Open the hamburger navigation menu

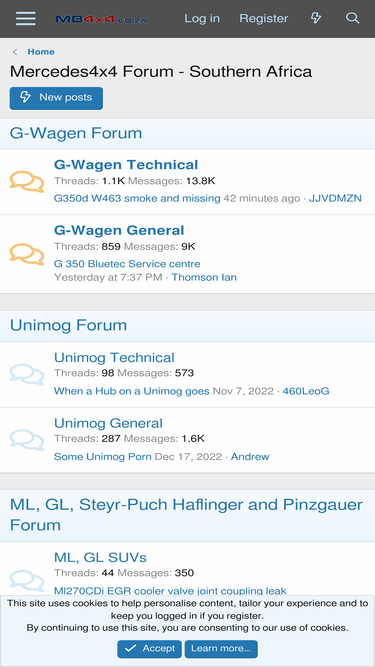point(26,19)
